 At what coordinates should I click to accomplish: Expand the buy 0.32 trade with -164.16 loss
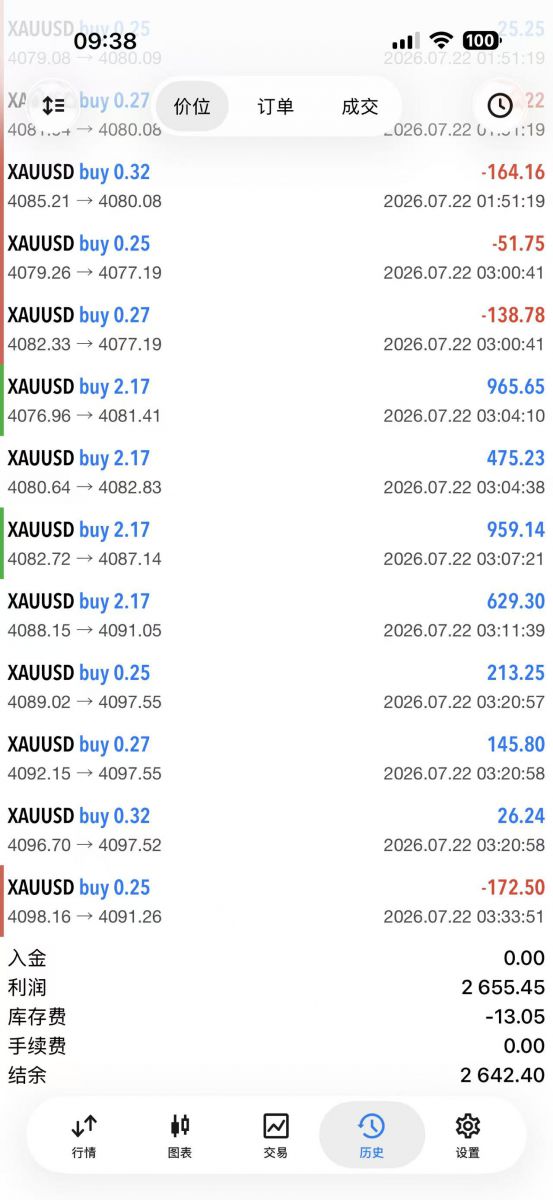[x=276, y=186]
